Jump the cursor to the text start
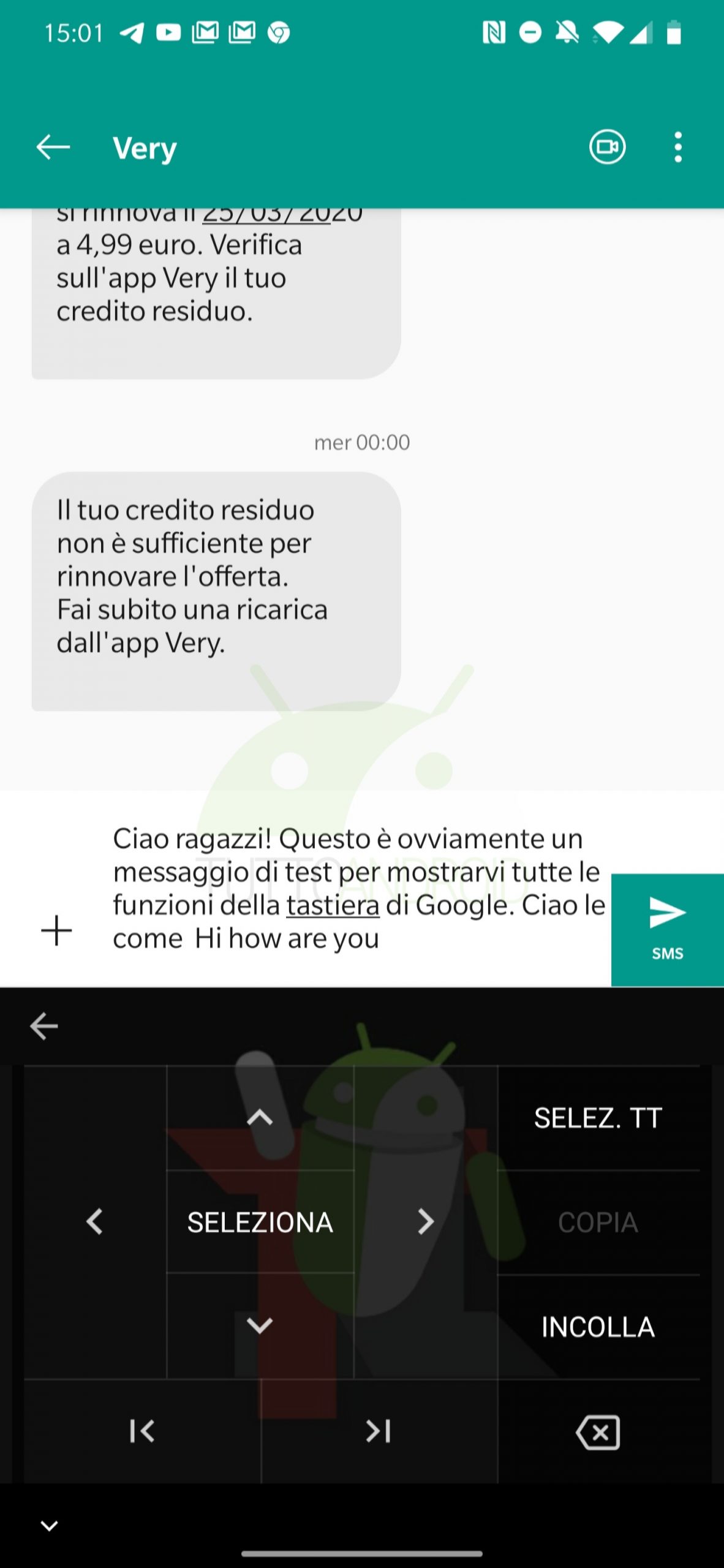The image size is (724, 1568). pos(142,1431)
